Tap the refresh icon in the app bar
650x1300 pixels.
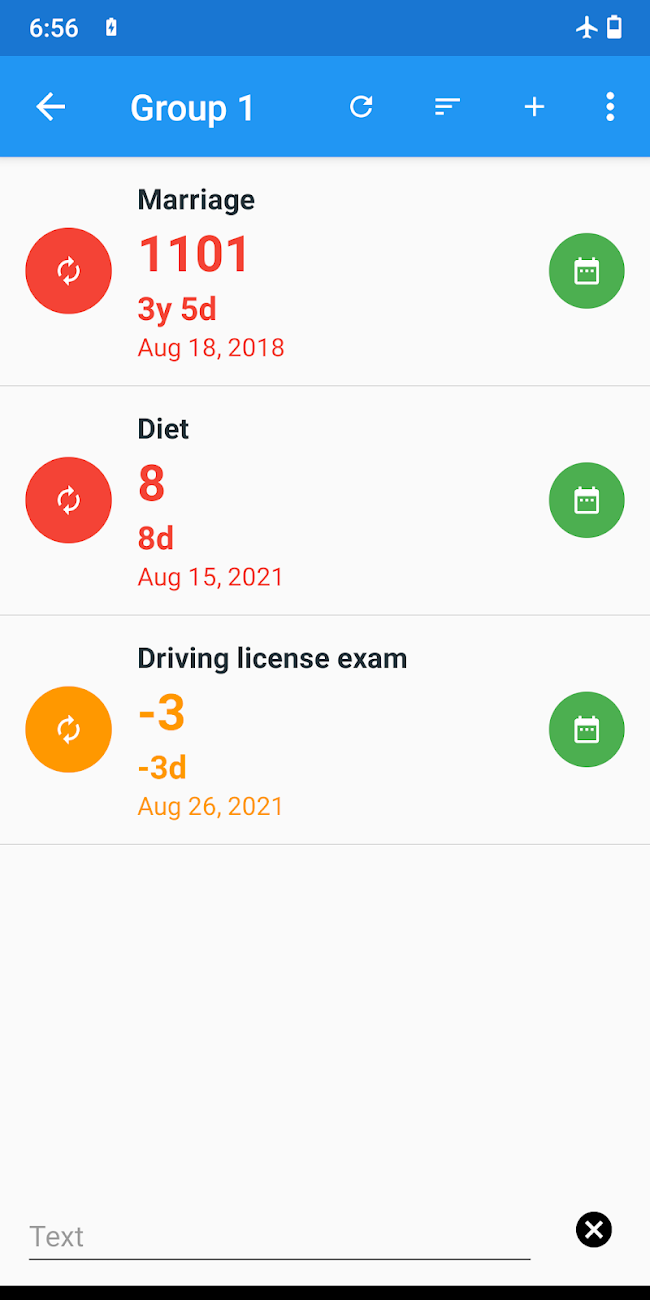pos(361,107)
